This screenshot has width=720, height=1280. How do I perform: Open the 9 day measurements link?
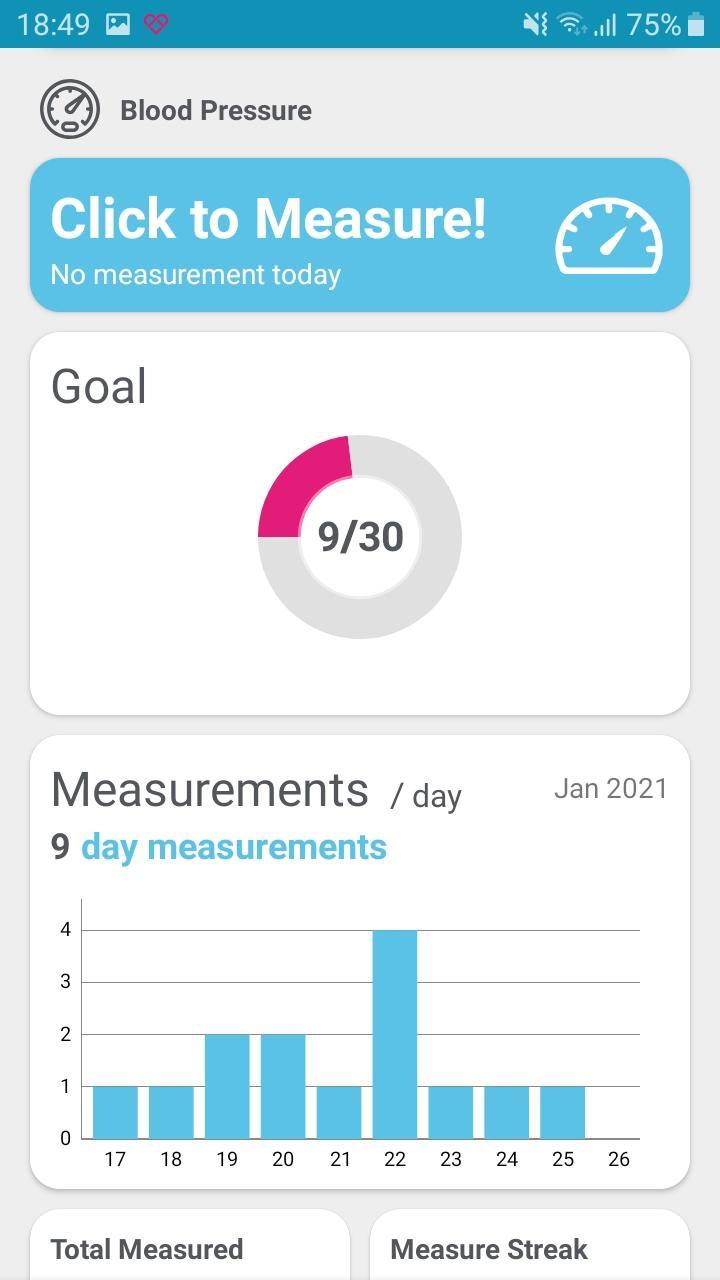click(232, 847)
